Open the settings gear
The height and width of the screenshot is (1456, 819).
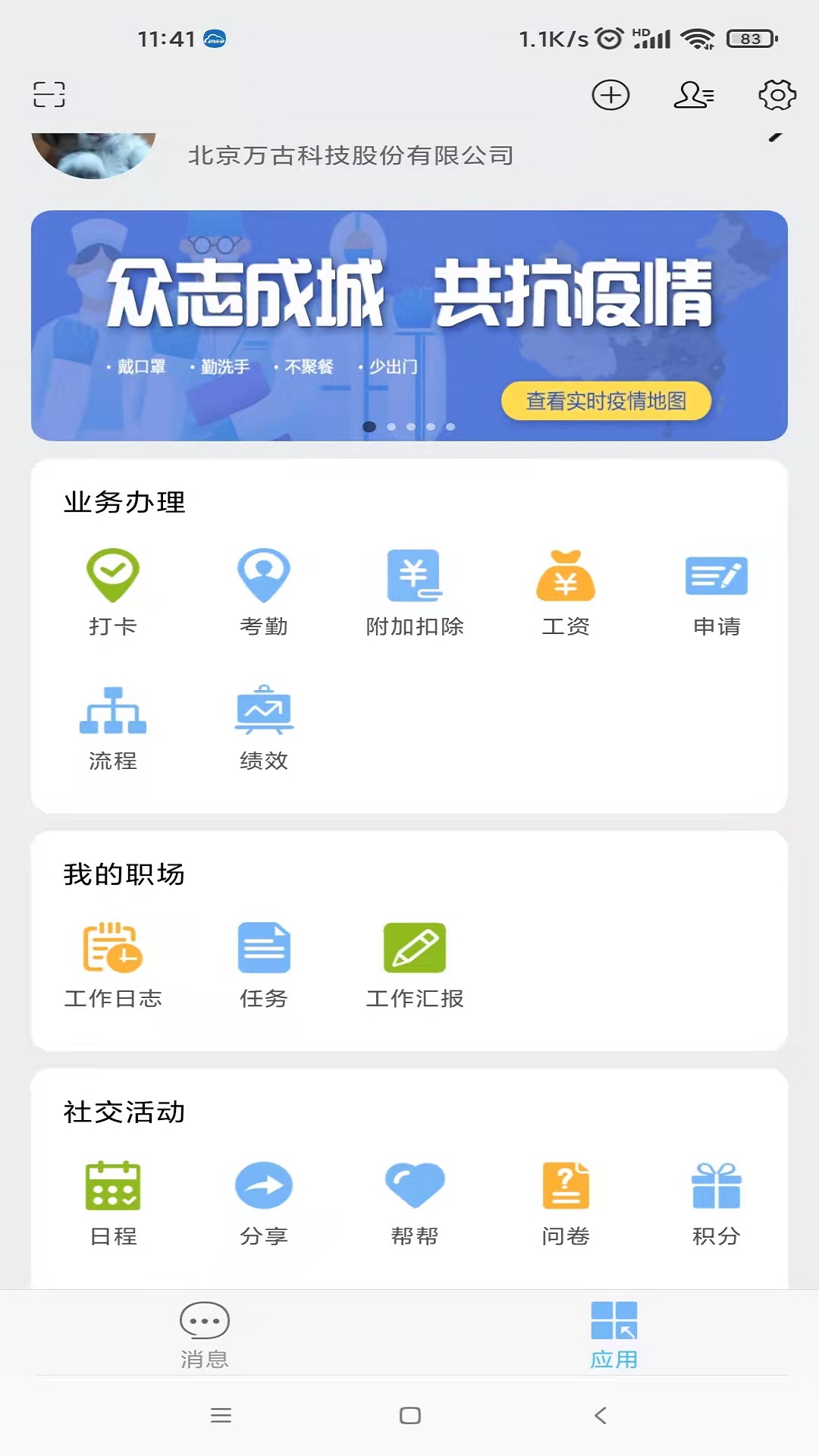pyautogui.click(x=774, y=96)
